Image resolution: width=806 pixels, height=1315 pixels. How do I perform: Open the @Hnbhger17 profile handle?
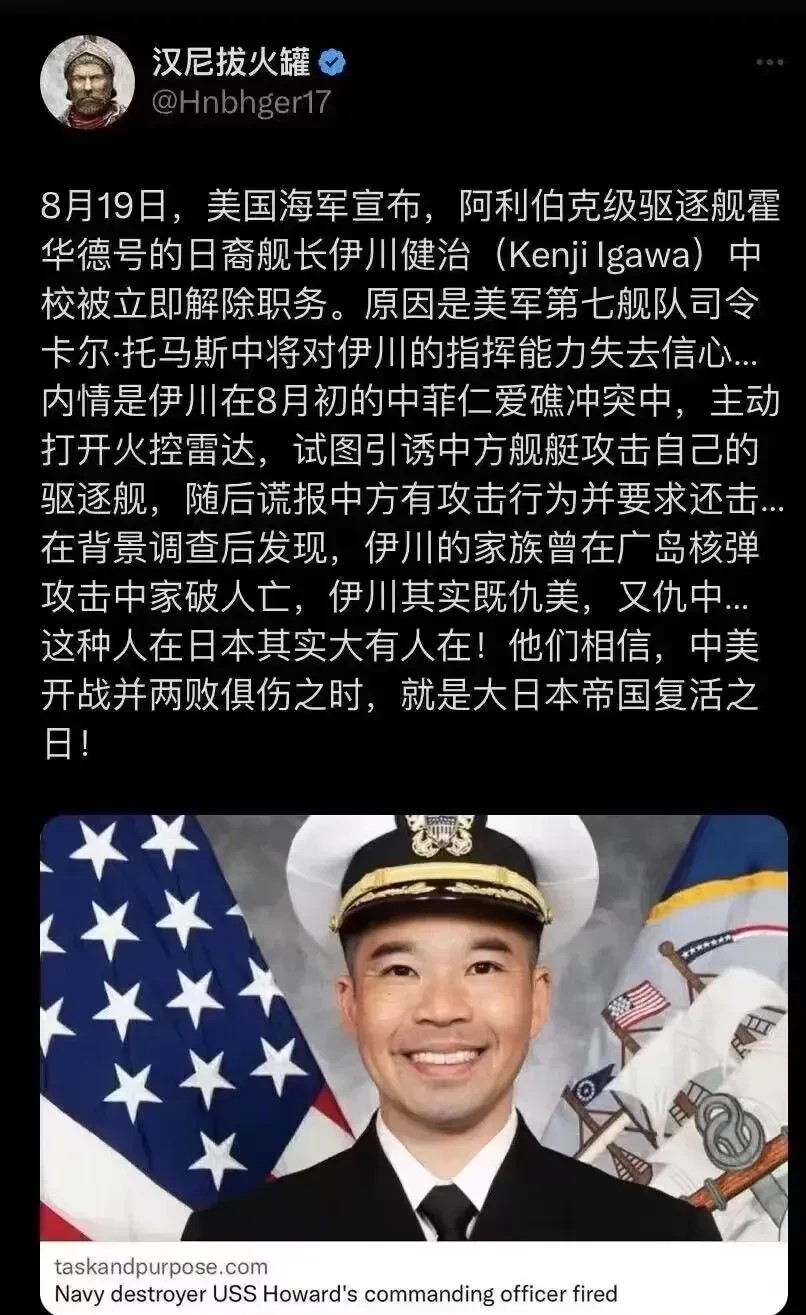click(240, 103)
